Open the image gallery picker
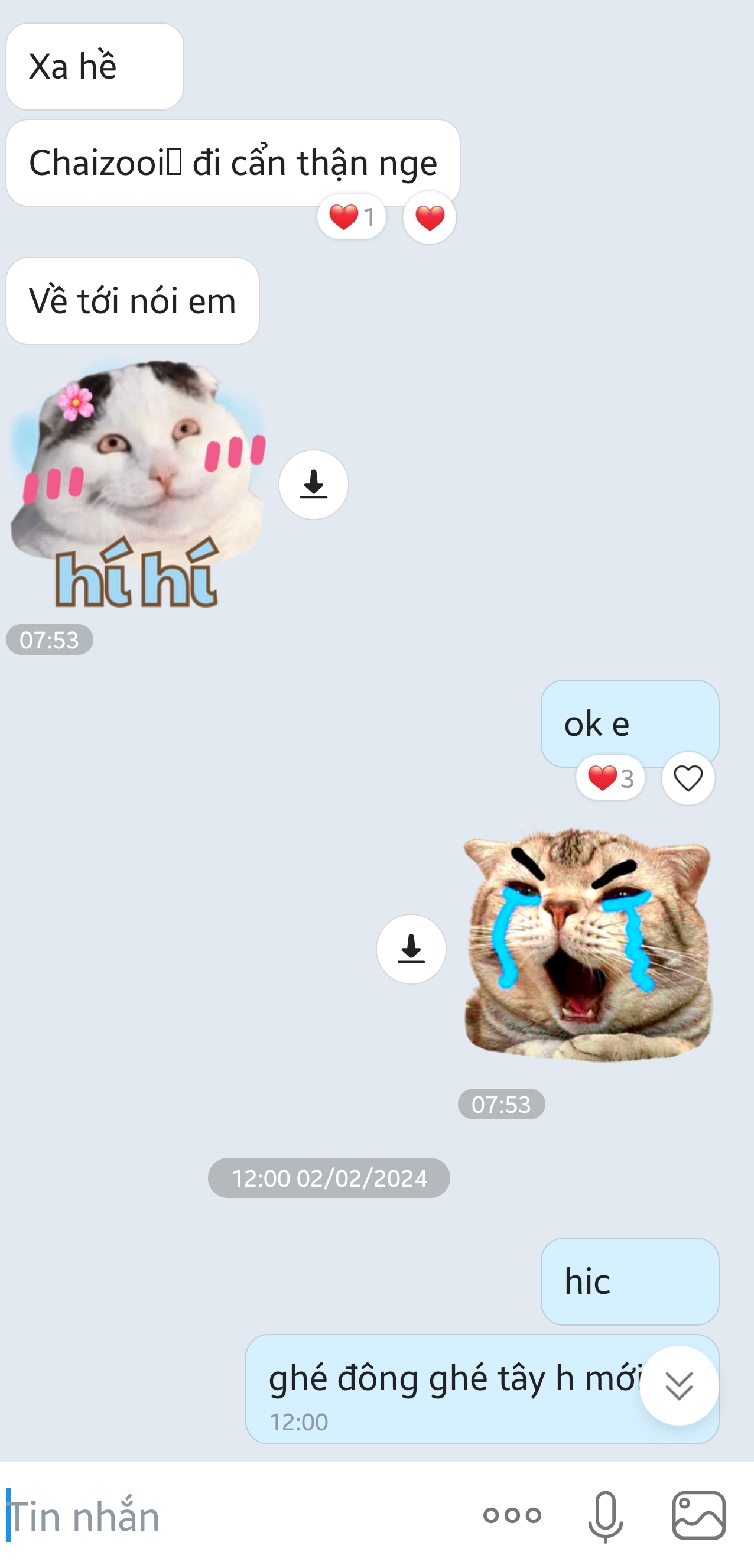This screenshot has width=754, height=1568. (x=698, y=1515)
